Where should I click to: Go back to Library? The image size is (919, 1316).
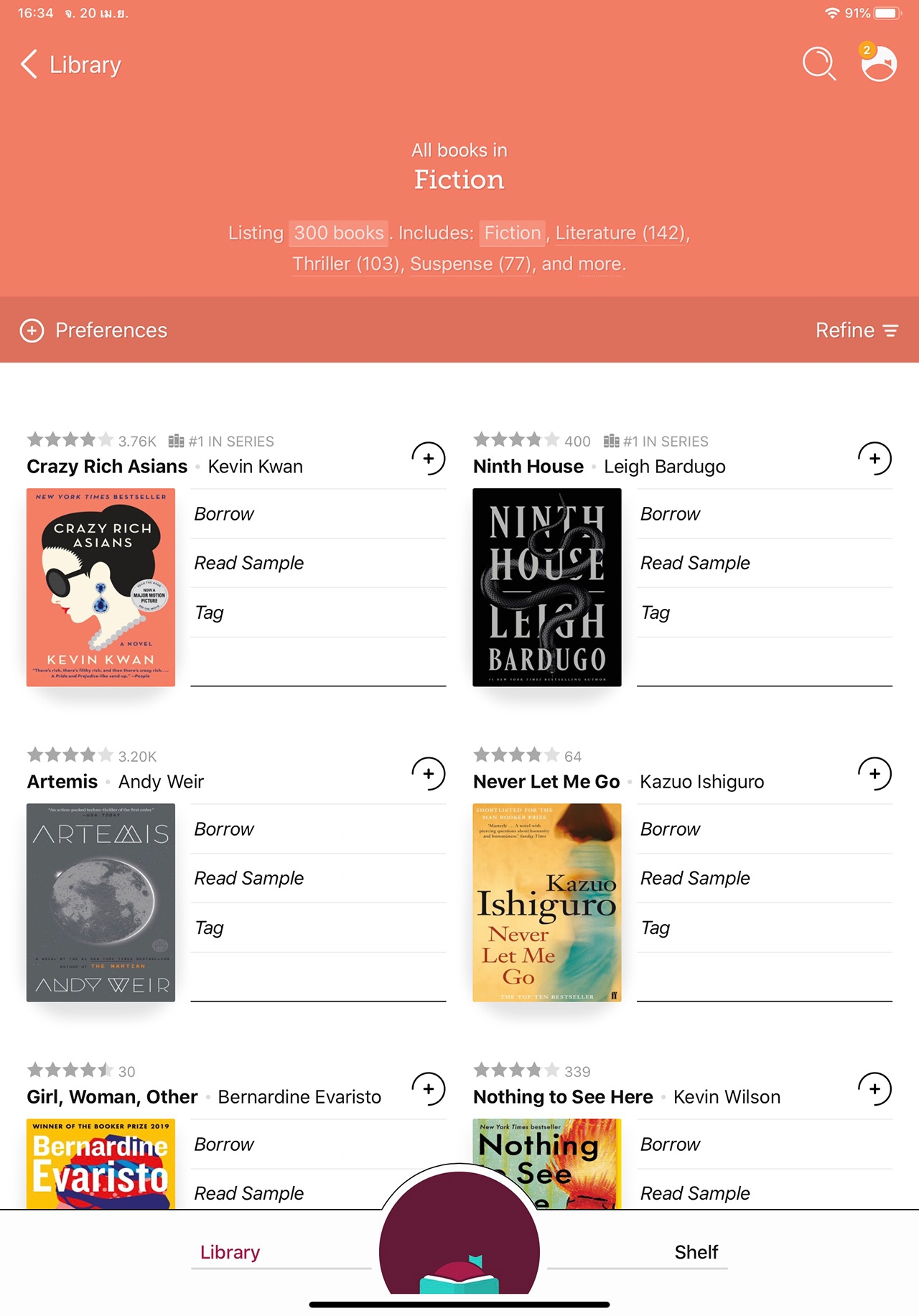(70, 65)
